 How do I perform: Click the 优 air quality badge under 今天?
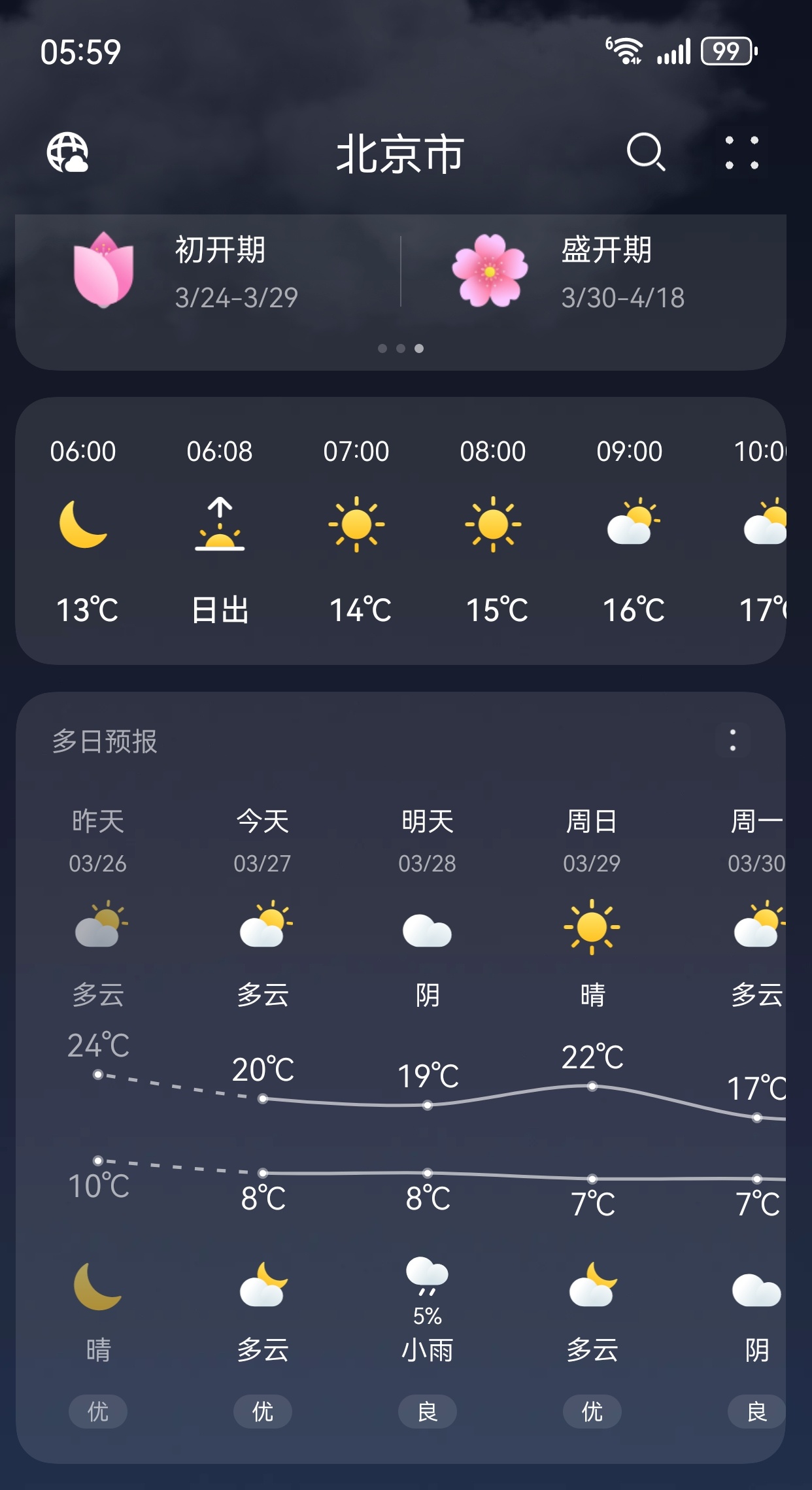(262, 1411)
